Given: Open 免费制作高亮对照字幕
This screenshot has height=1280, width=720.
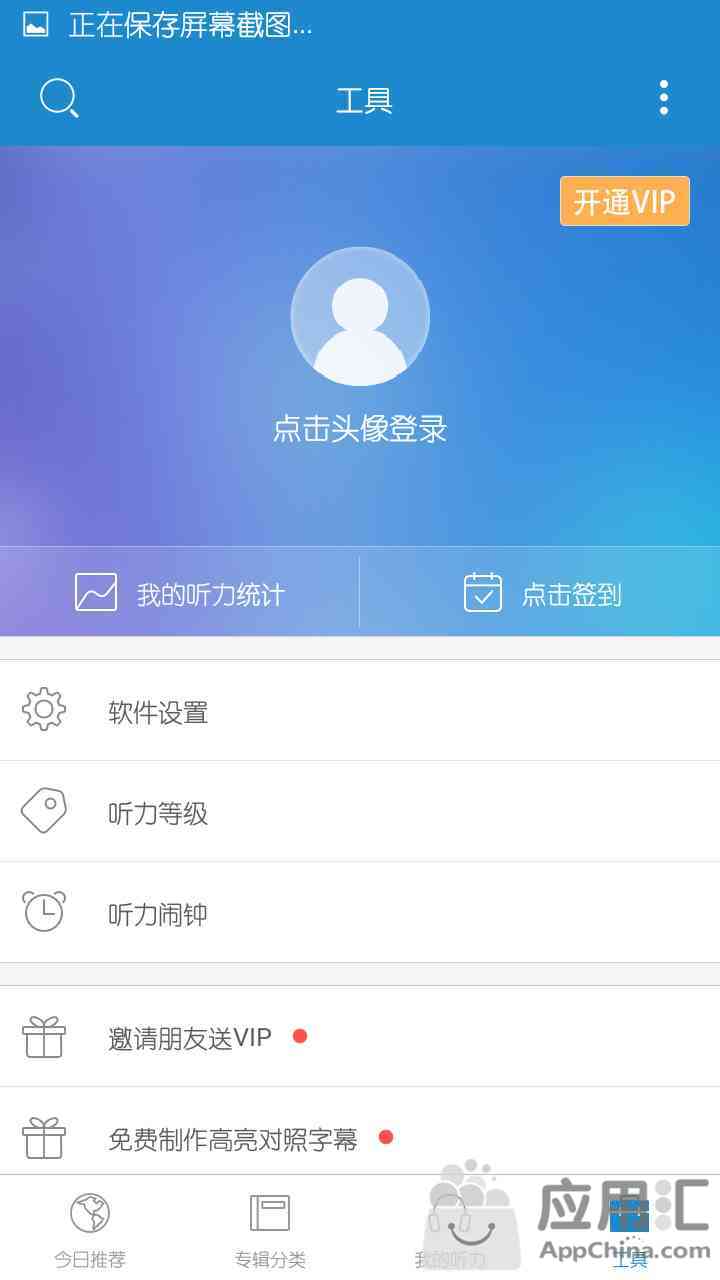Looking at the screenshot, I should pyautogui.click(x=360, y=1137).
